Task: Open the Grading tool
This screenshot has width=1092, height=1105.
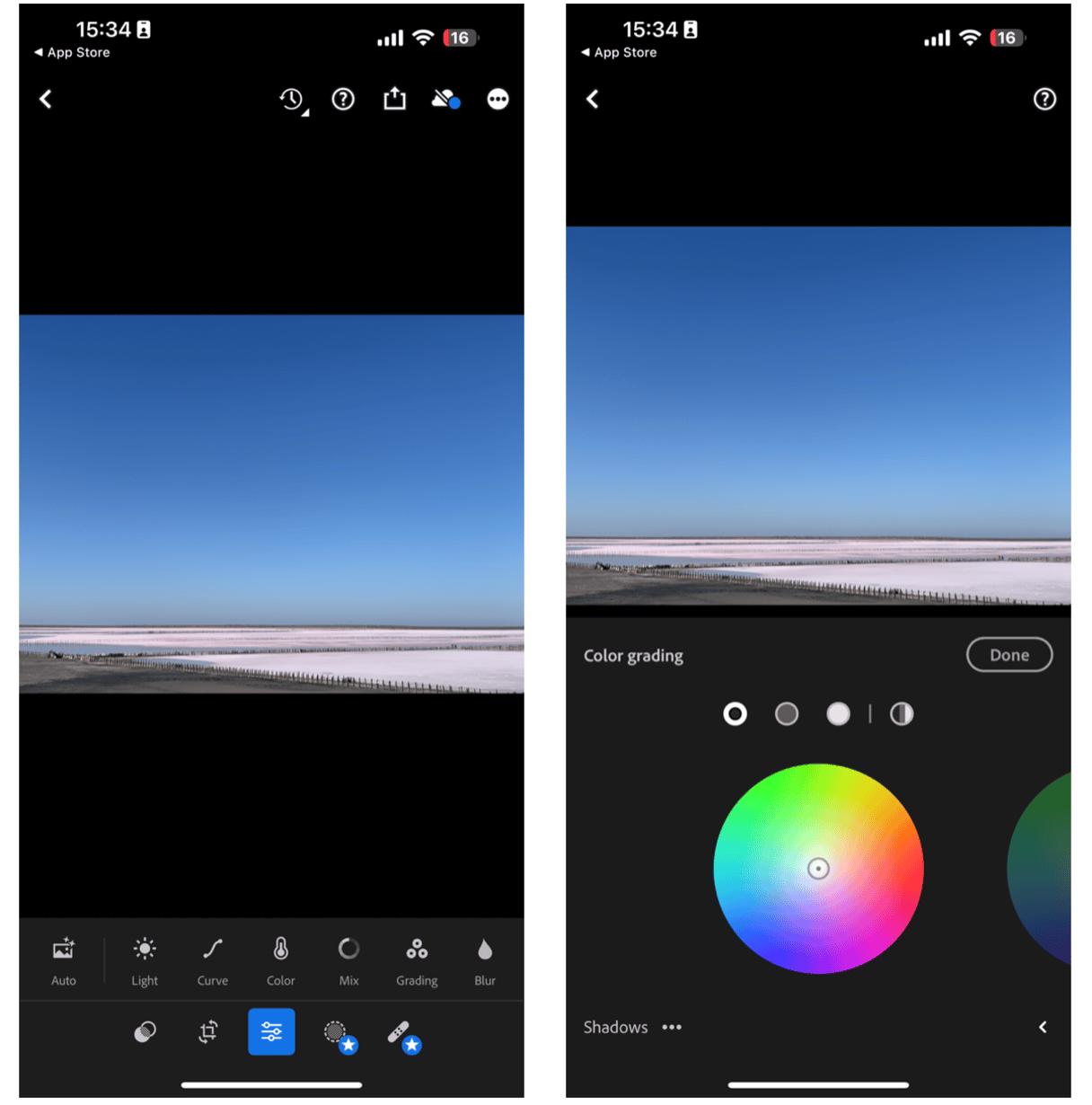Action: (417, 961)
